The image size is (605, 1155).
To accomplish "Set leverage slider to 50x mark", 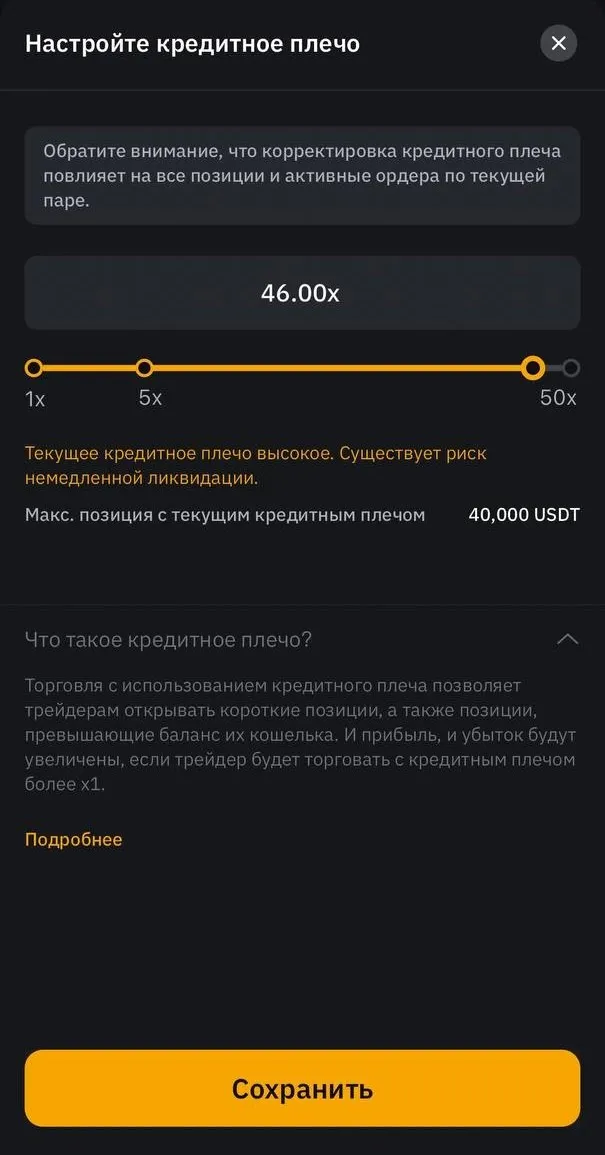I will 571,368.
